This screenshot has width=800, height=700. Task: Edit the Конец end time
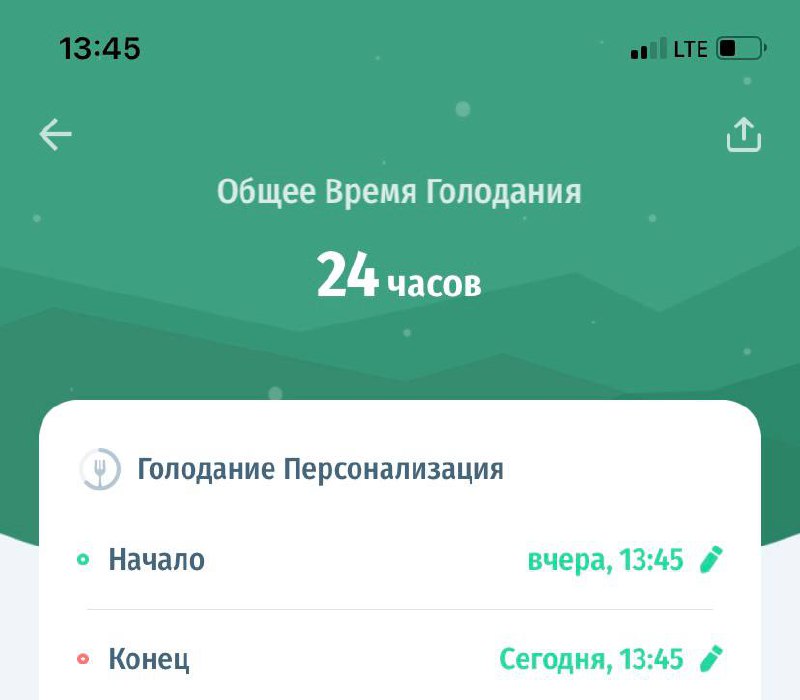tap(710, 659)
